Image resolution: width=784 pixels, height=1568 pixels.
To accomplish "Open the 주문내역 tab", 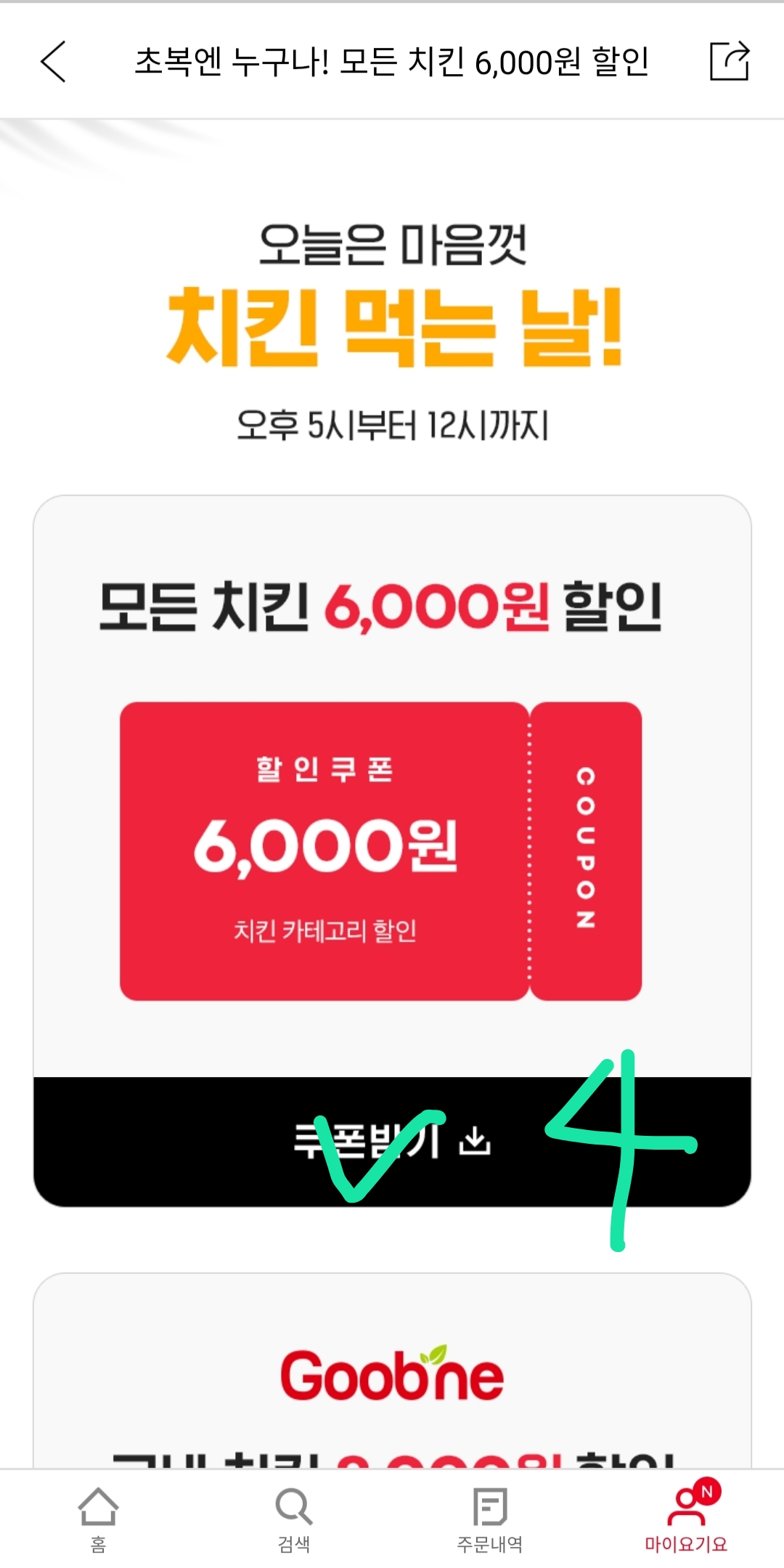I will pyautogui.click(x=490, y=1518).
